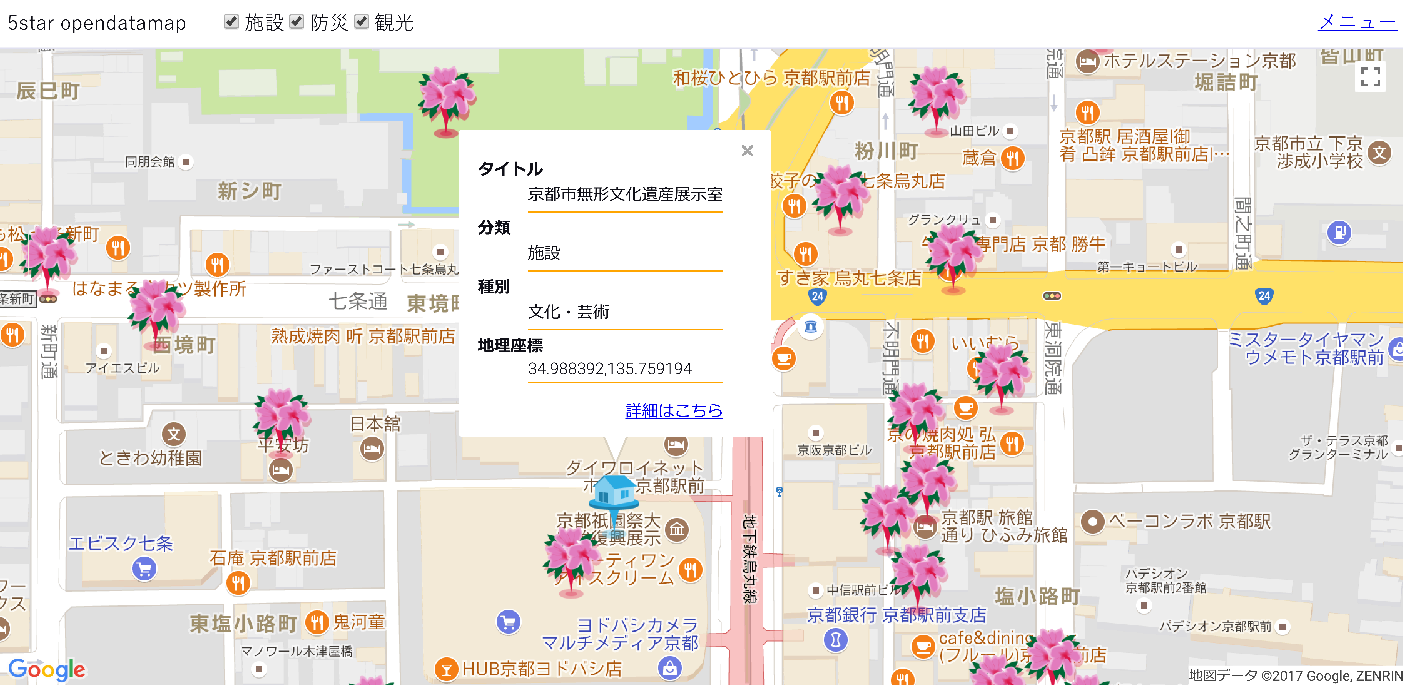This screenshot has height=685, width=1403.
Task: Close the info window popup
Action: point(747,151)
